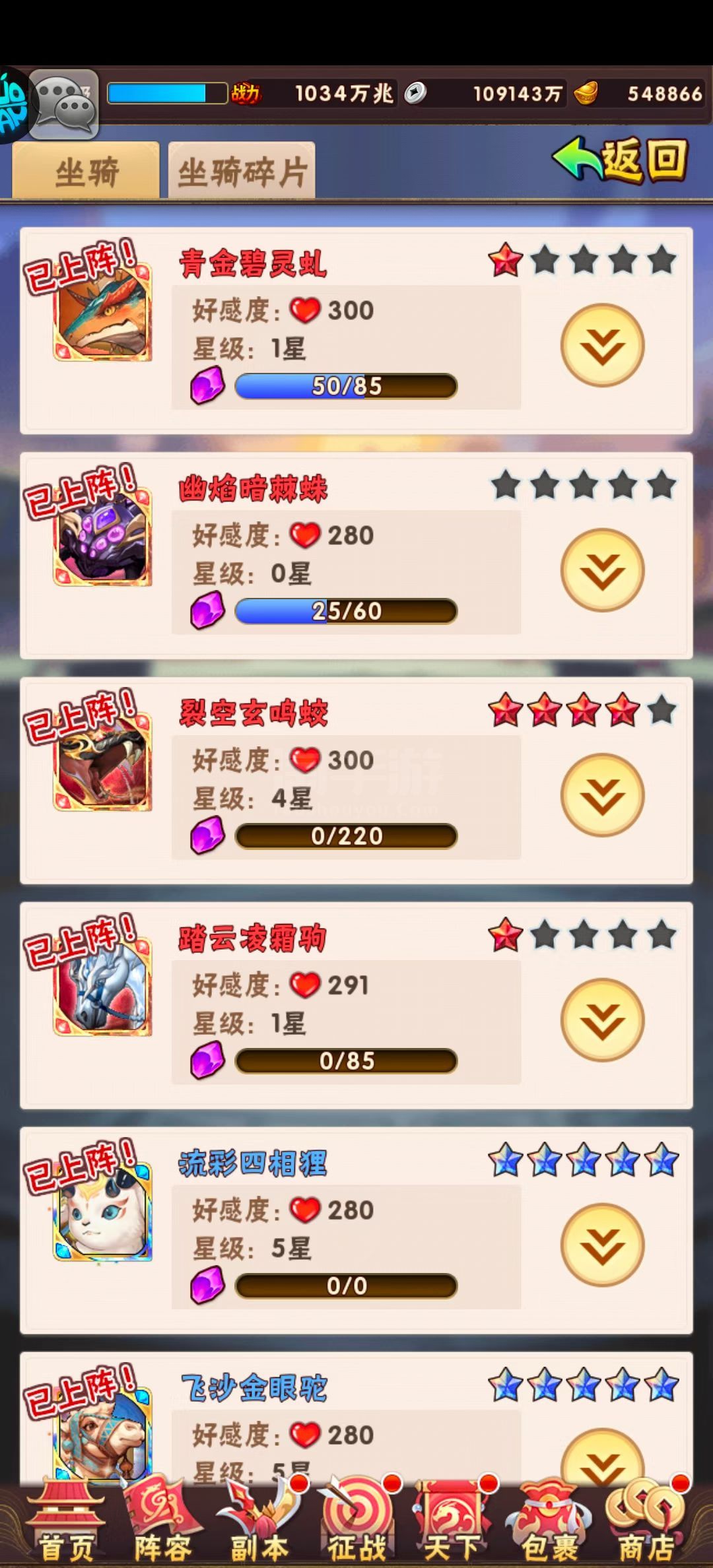The width and height of the screenshot is (713, 1568).
Task: Open the 商店 shop tab
Action: click(647, 1521)
